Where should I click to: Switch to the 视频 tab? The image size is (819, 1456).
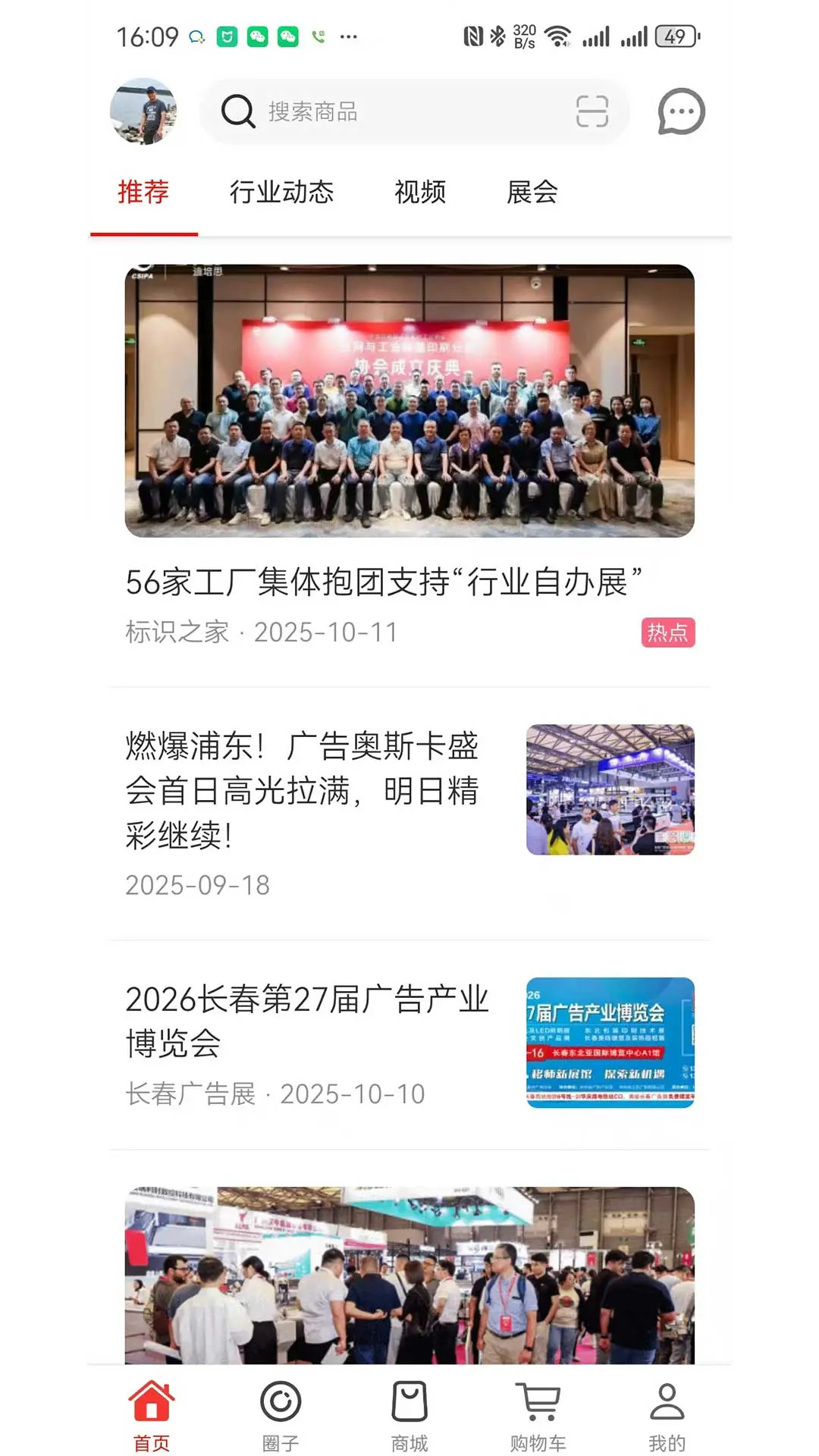419,193
